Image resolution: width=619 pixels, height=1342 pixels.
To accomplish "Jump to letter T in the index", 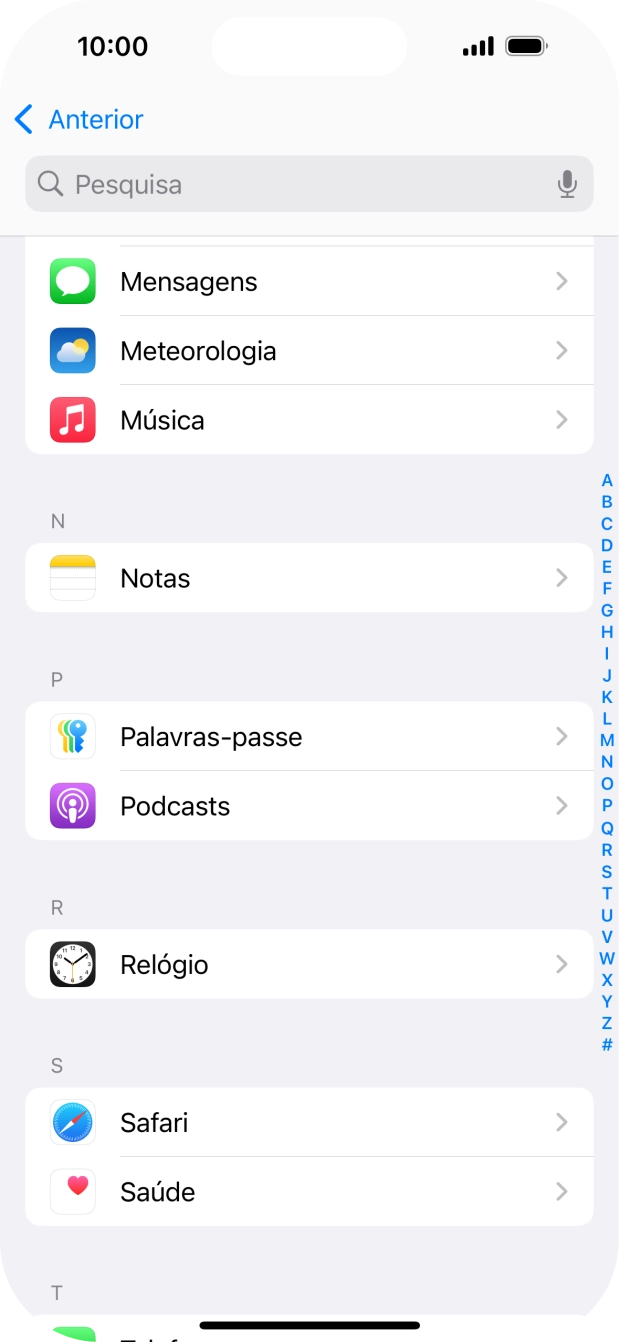I will [x=607, y=893].
